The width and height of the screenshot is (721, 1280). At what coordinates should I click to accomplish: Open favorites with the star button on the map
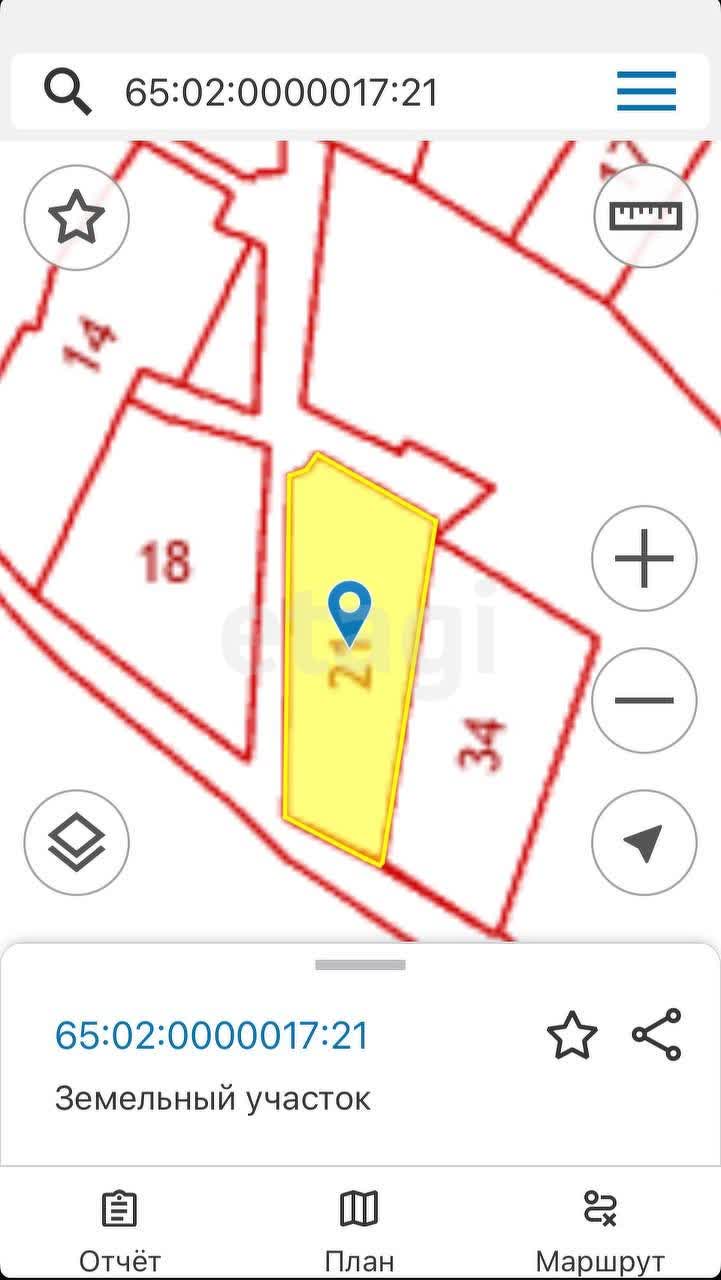point(76,217)
